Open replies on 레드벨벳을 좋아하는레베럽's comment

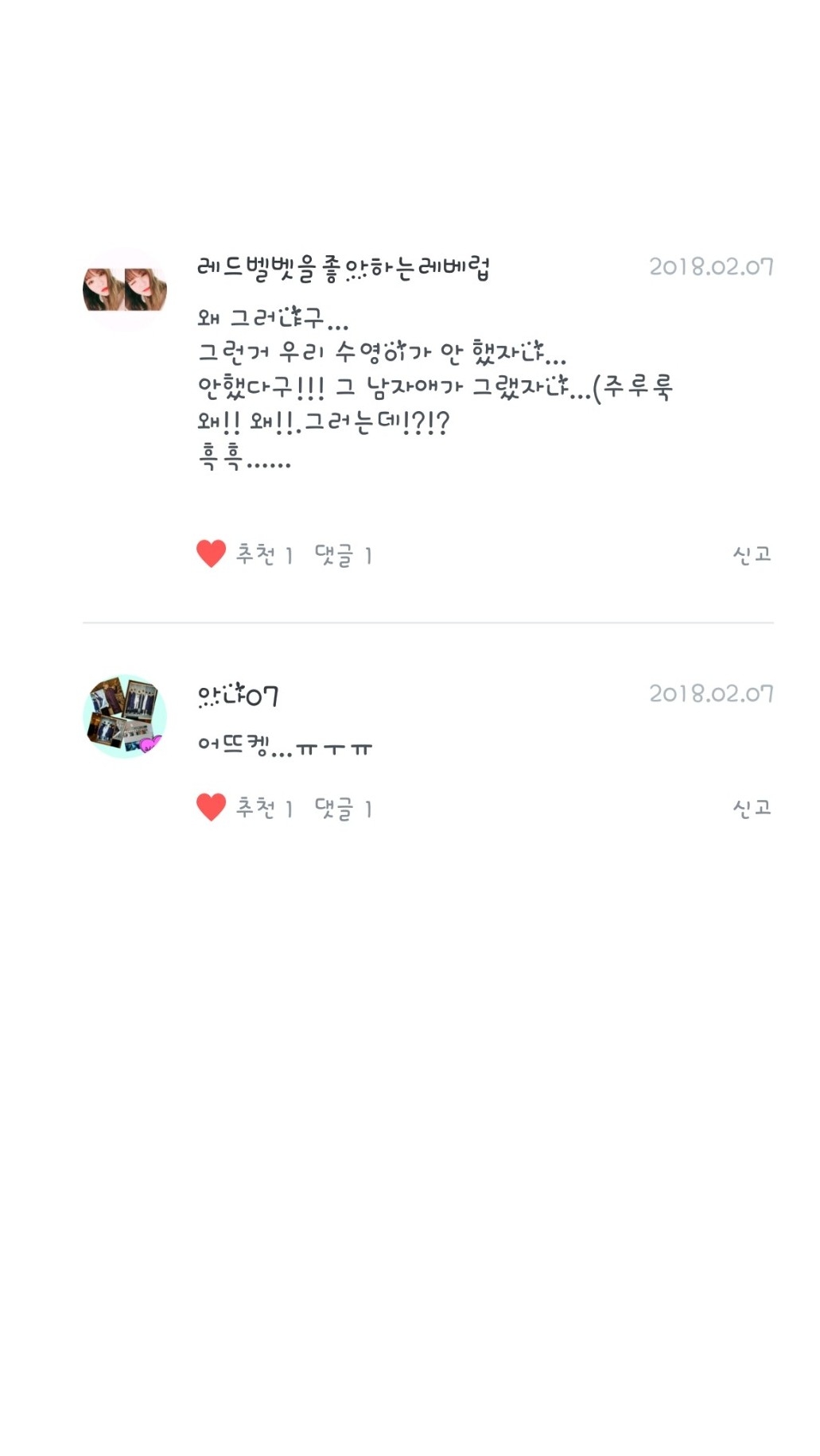click(343, 555)
